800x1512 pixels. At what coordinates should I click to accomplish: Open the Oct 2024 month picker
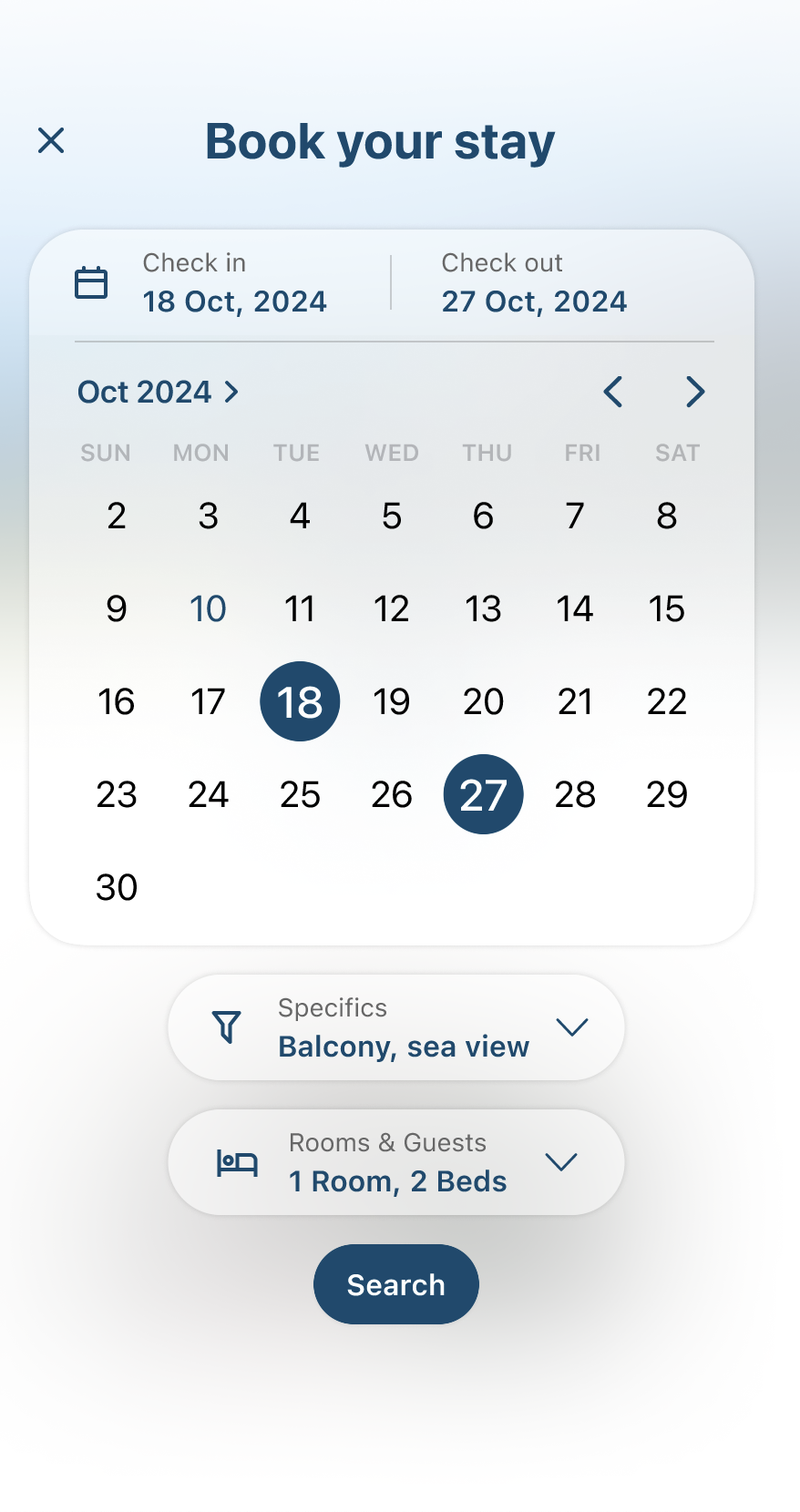[x=159, y=392]
